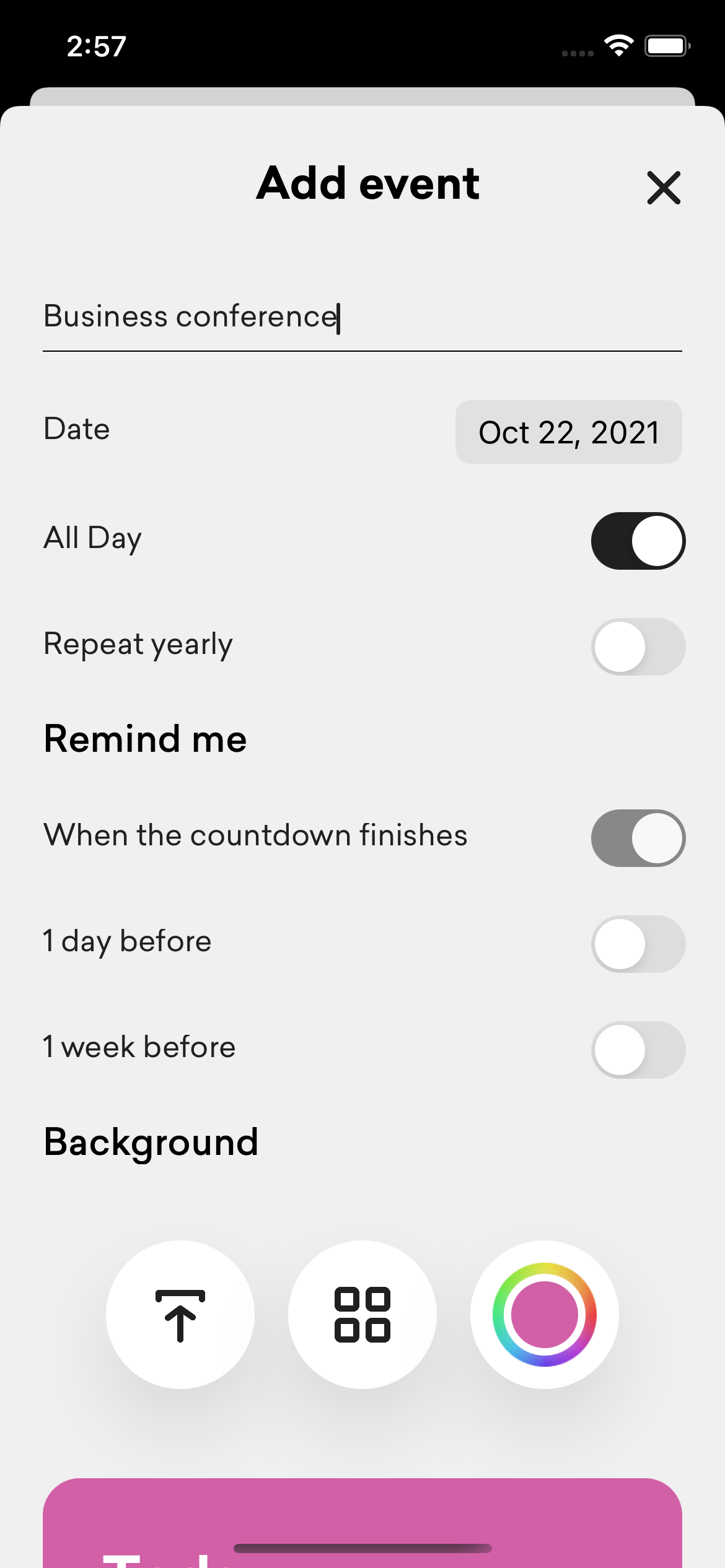
Task: Open the background gallery grid
Action: (362, 1315)
